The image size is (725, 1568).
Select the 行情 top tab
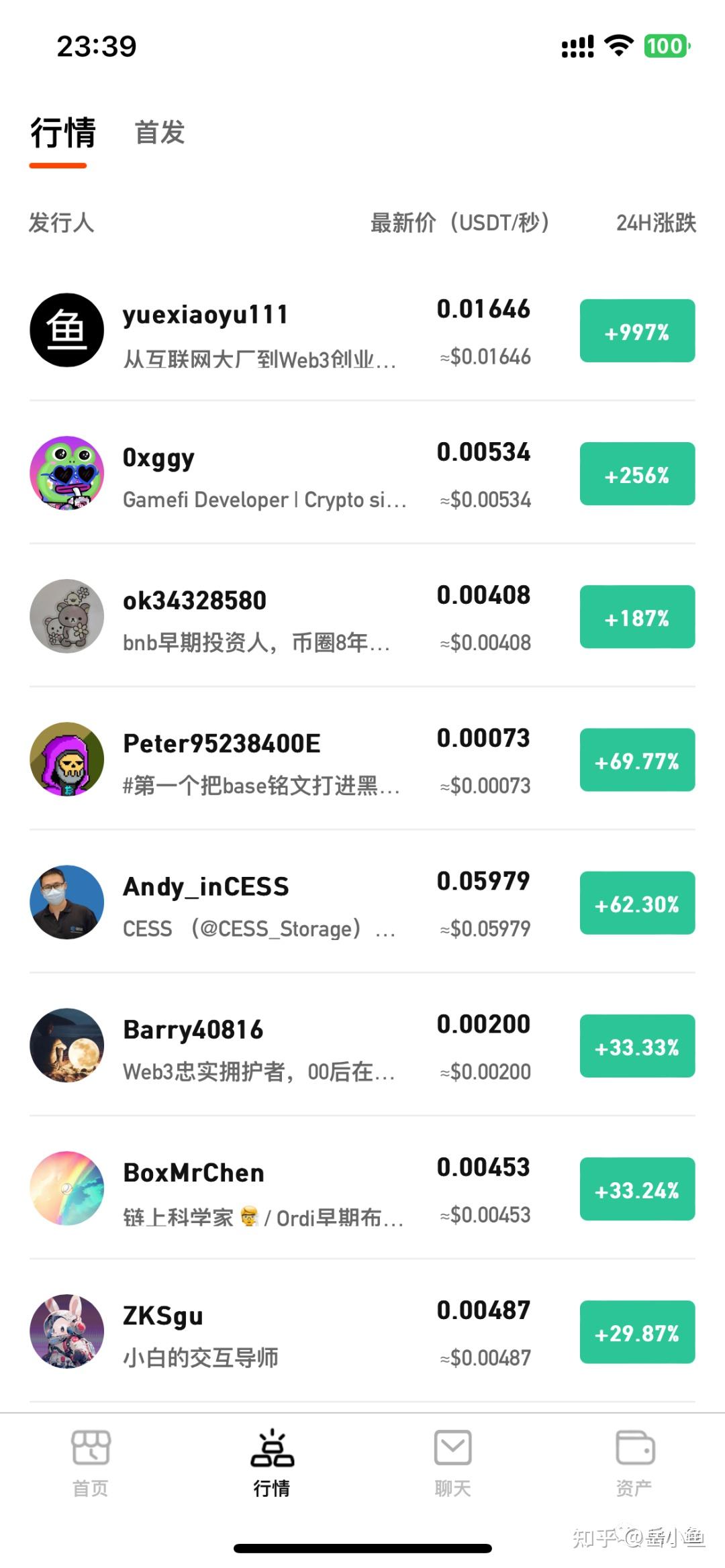pyautogui.click(x=62, y=132)
